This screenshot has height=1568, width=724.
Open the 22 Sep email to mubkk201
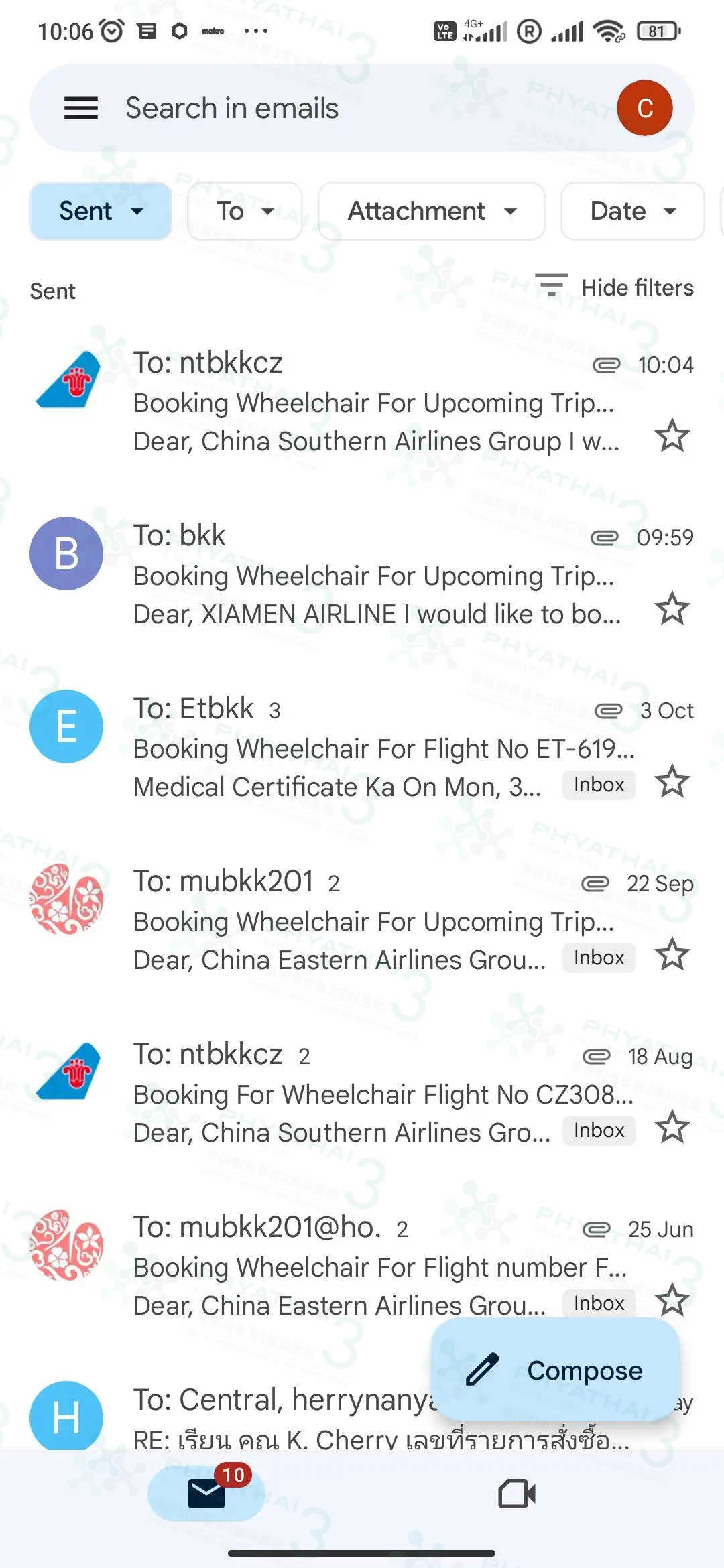click(x=375, y=921)
